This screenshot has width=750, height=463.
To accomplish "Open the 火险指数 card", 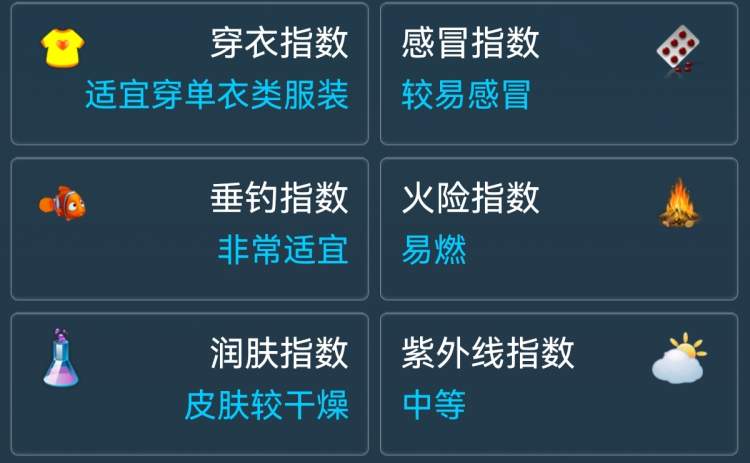I will (558, 228).
